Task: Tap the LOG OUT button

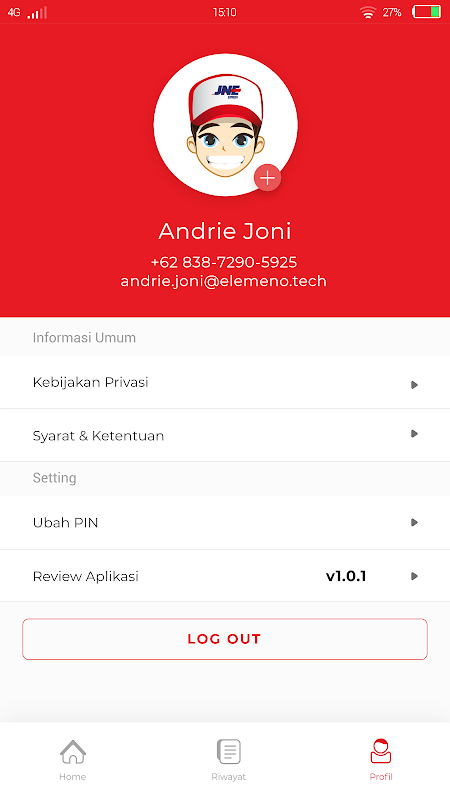Action: [225, 639]
